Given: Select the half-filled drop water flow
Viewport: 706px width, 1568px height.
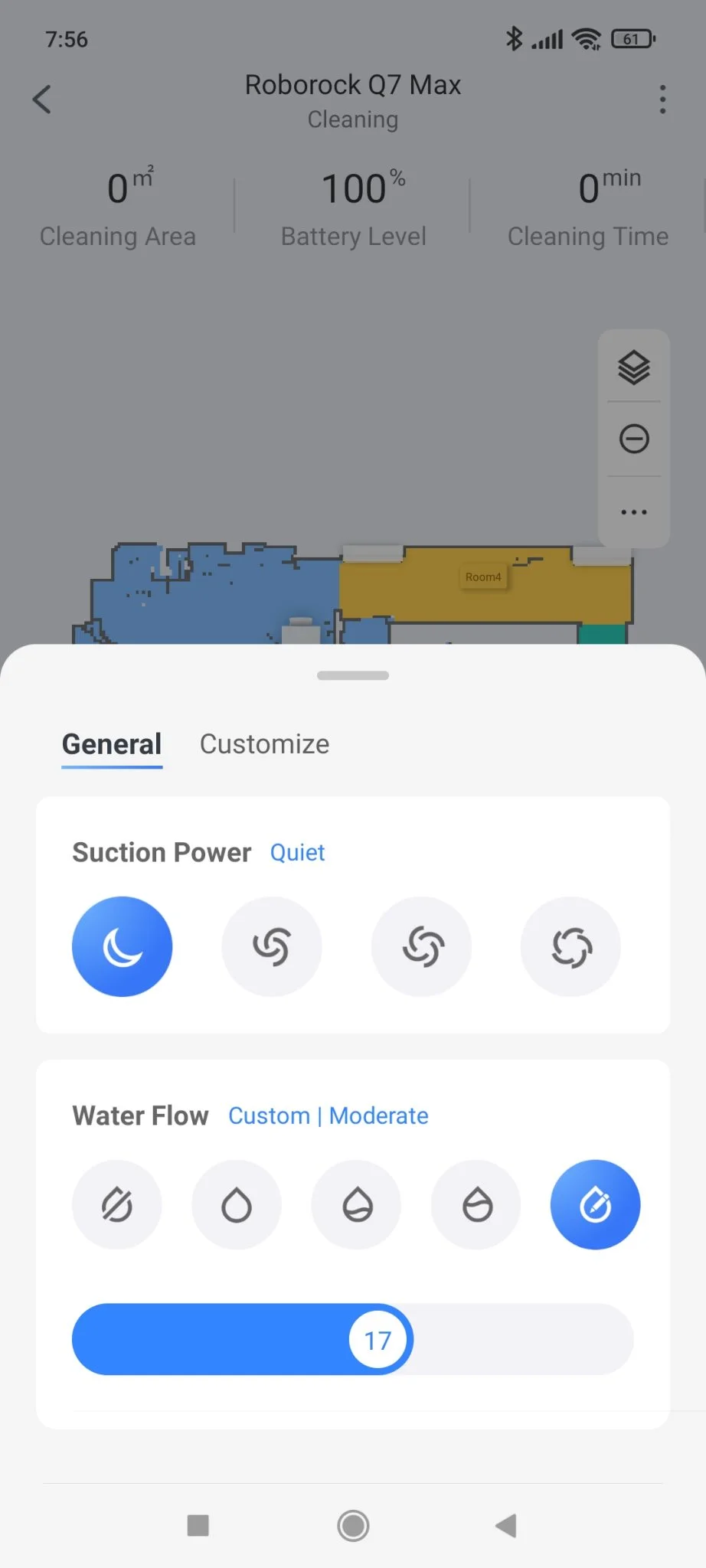Looking at the screenshot, I should pos(356,1205).
